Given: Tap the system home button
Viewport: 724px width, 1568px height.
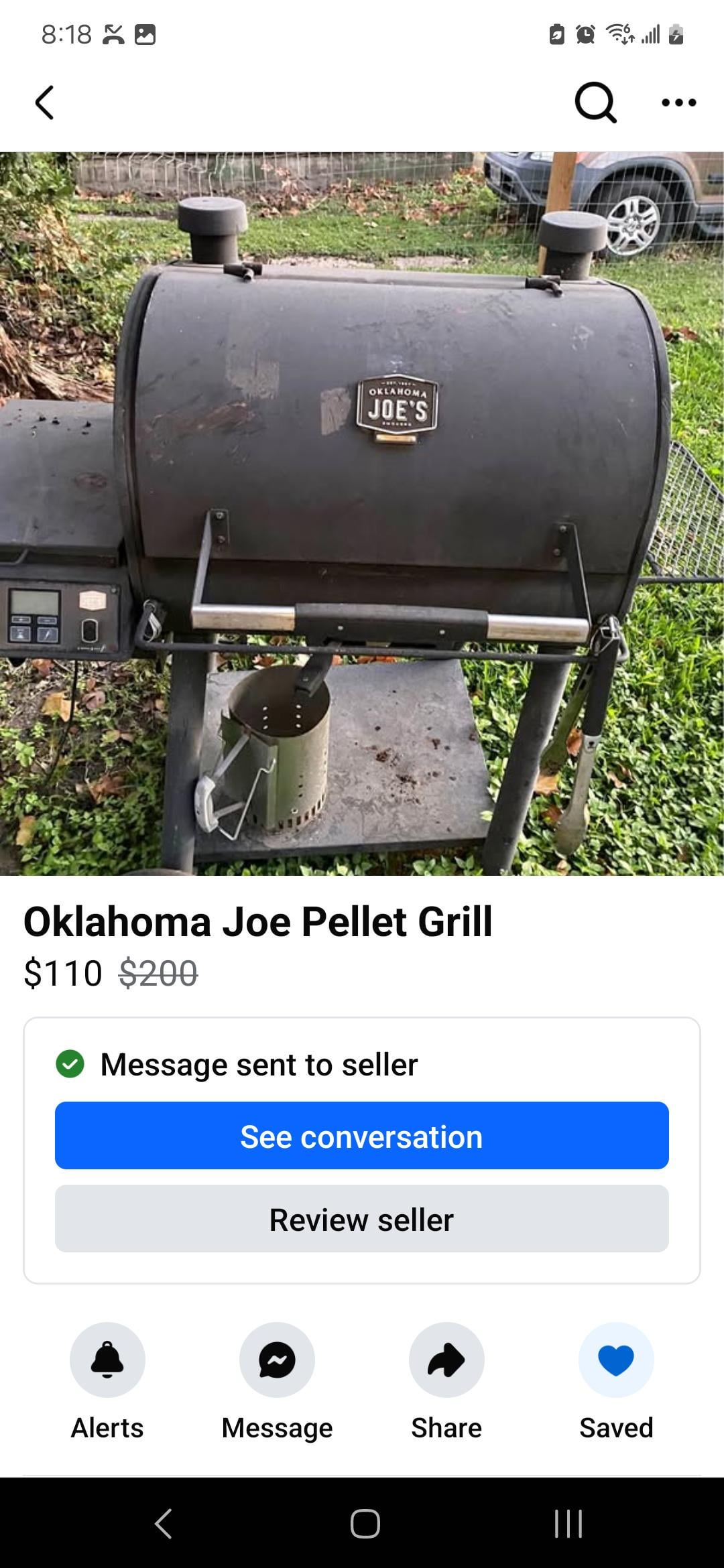Looking at the screenshot, I should (365, 1524).
